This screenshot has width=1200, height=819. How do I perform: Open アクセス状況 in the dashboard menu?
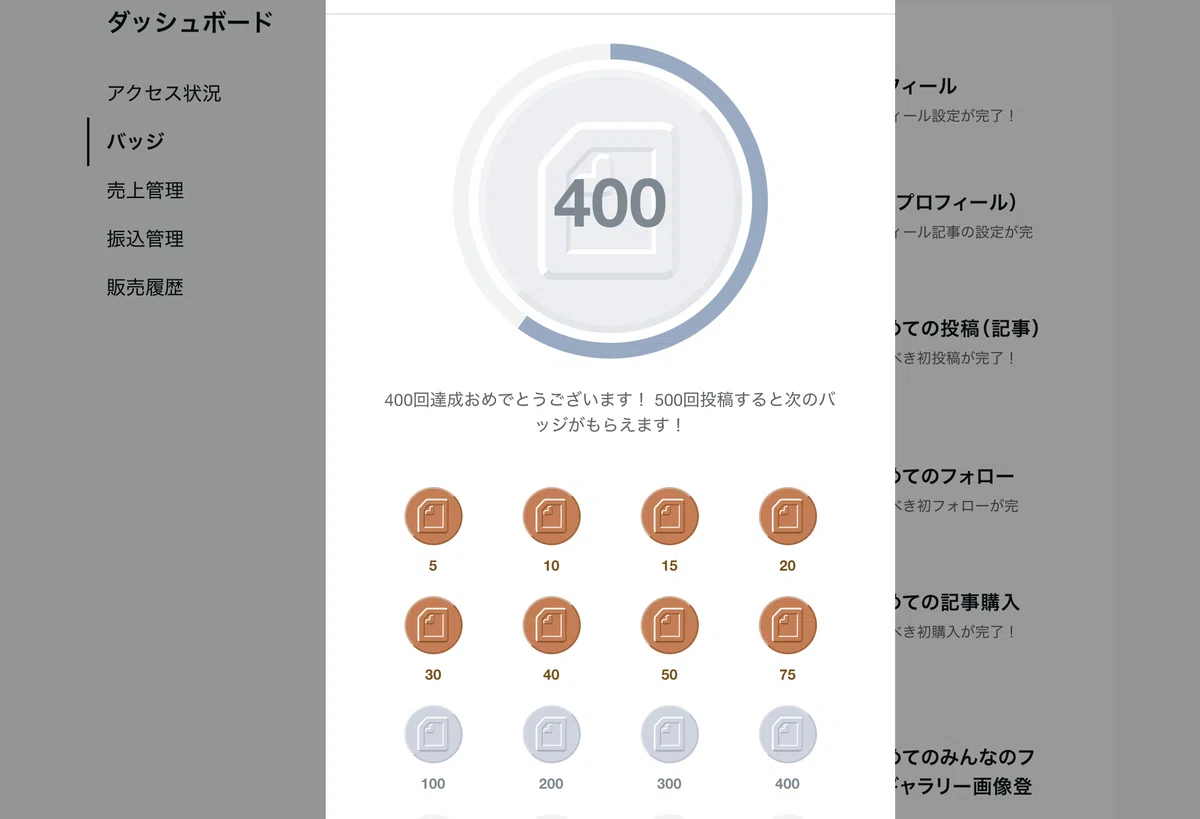tap(164, 93)
